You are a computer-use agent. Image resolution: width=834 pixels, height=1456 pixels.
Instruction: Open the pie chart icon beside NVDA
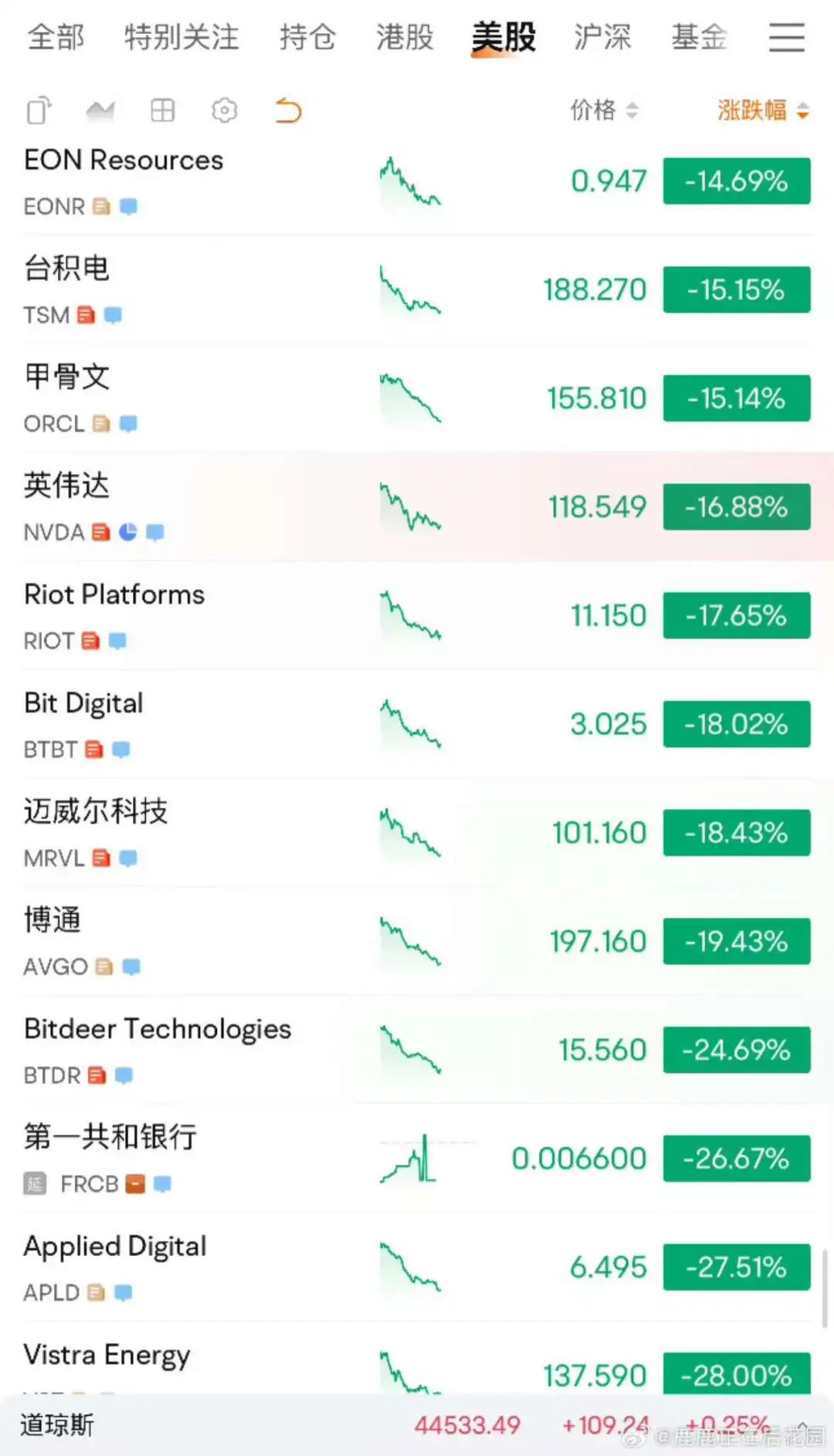tap(130, 532)
